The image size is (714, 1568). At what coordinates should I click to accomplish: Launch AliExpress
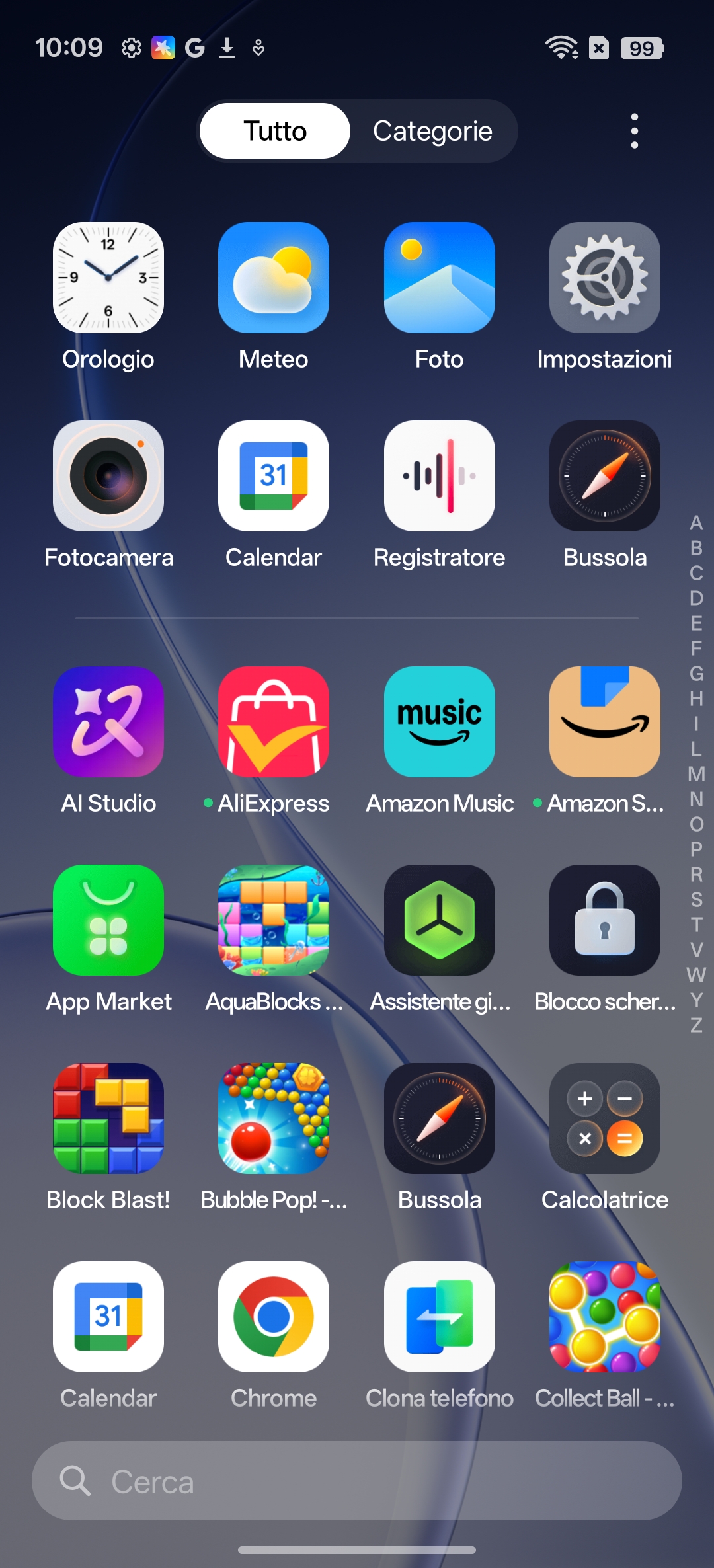[274, 722]
